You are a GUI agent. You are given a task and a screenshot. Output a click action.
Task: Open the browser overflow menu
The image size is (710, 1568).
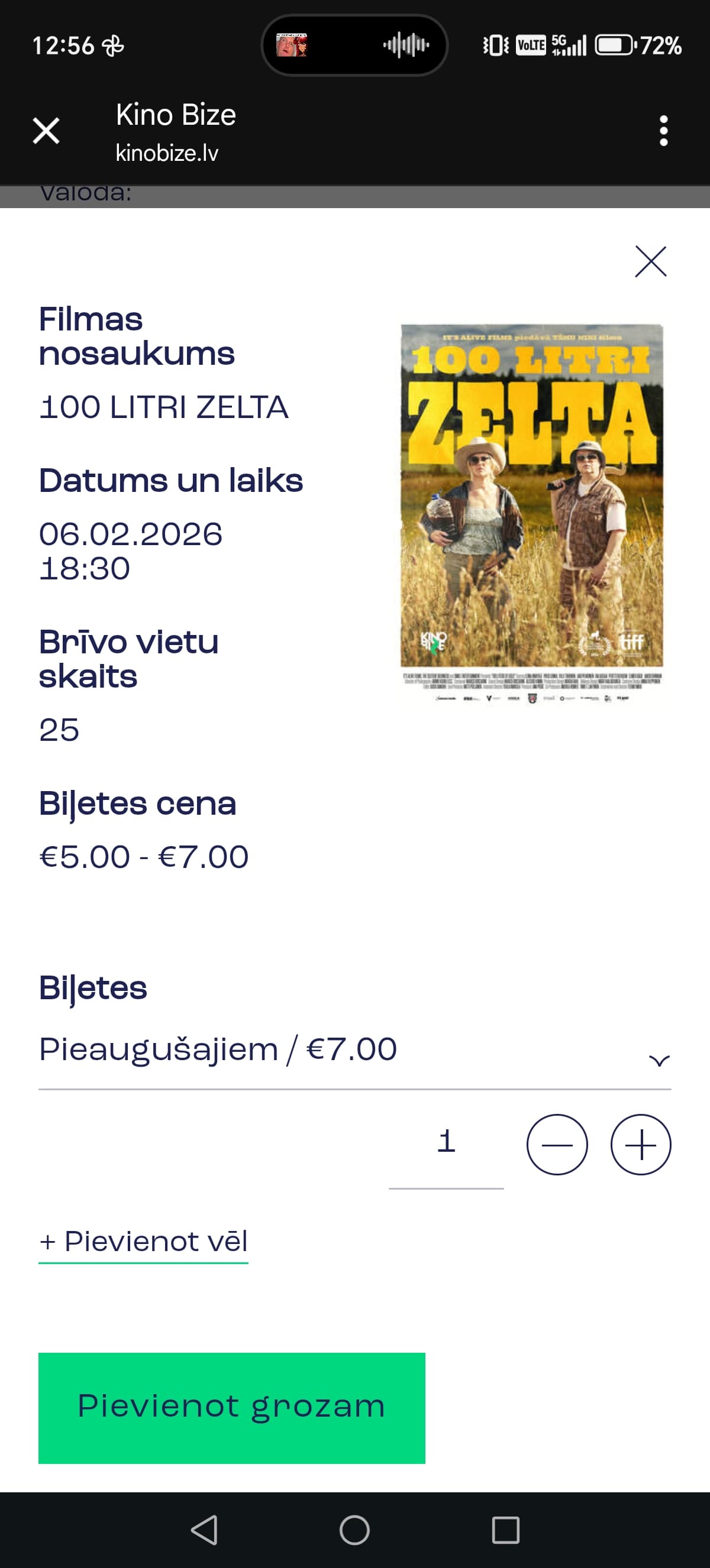pos(663,131)
